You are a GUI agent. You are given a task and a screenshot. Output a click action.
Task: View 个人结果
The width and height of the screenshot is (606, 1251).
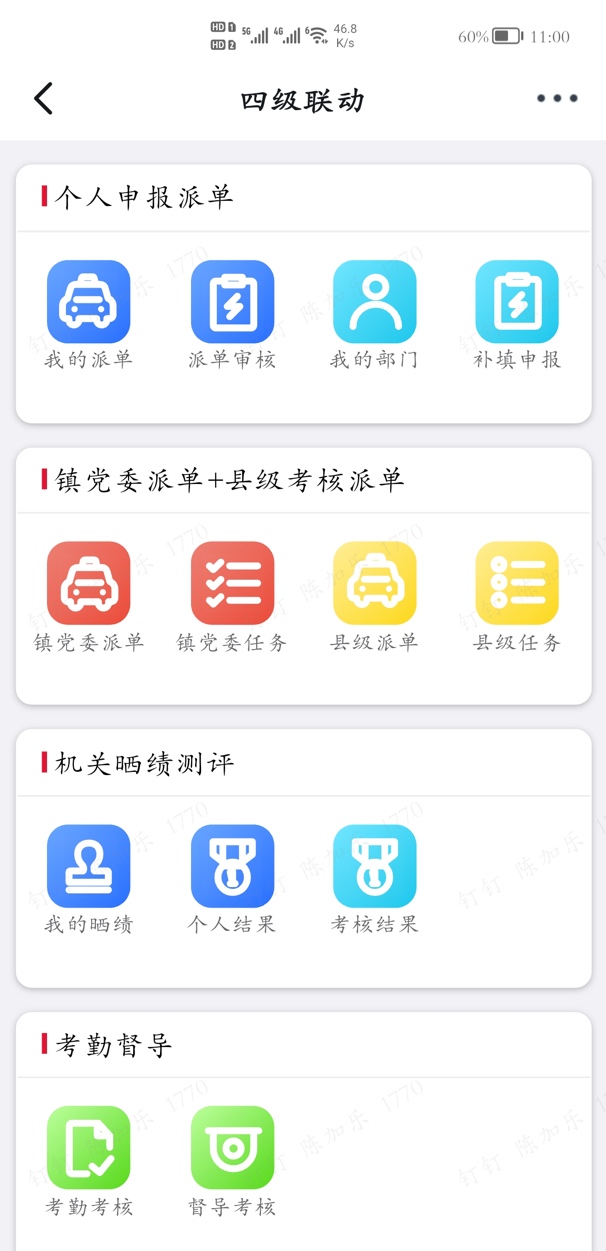click(232, 866)
